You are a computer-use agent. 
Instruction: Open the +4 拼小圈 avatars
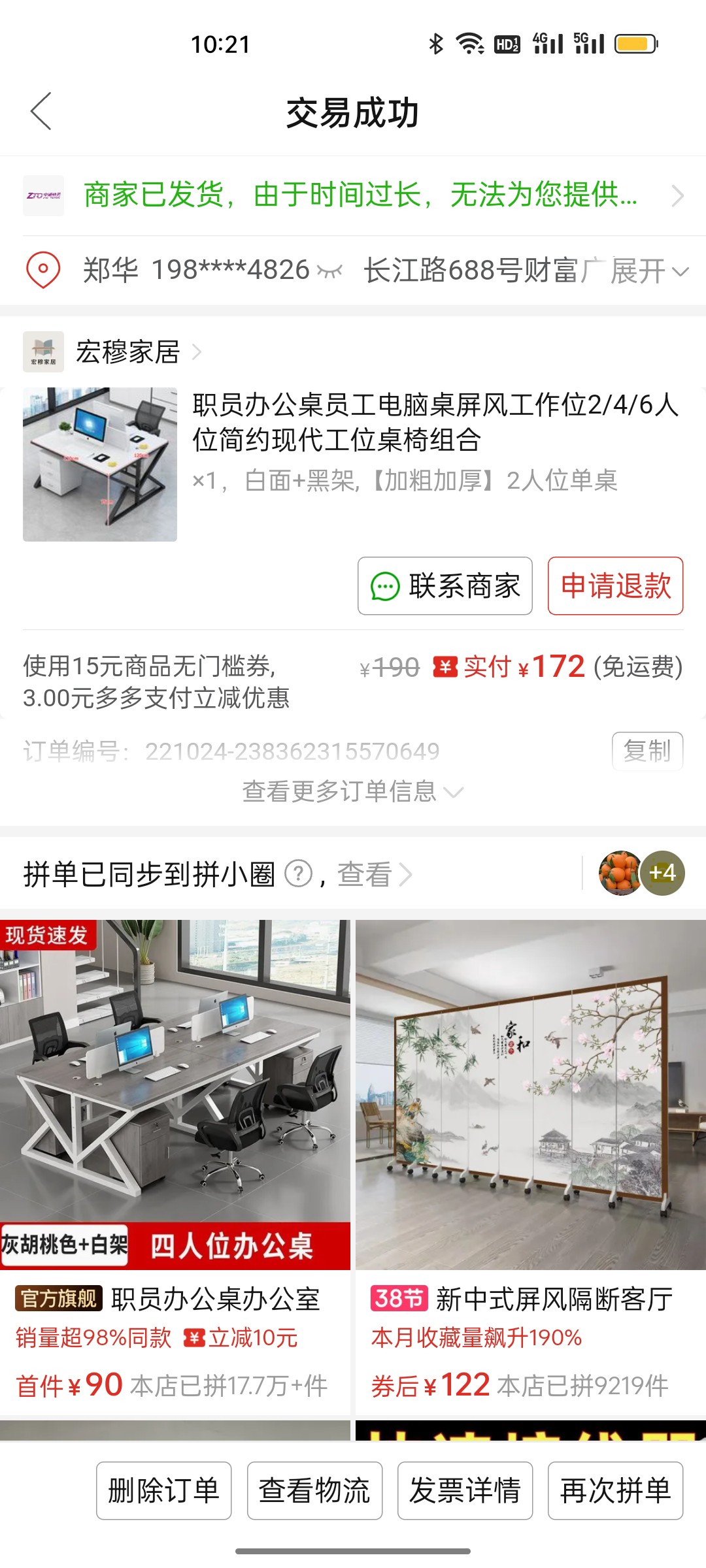[662, 873]
